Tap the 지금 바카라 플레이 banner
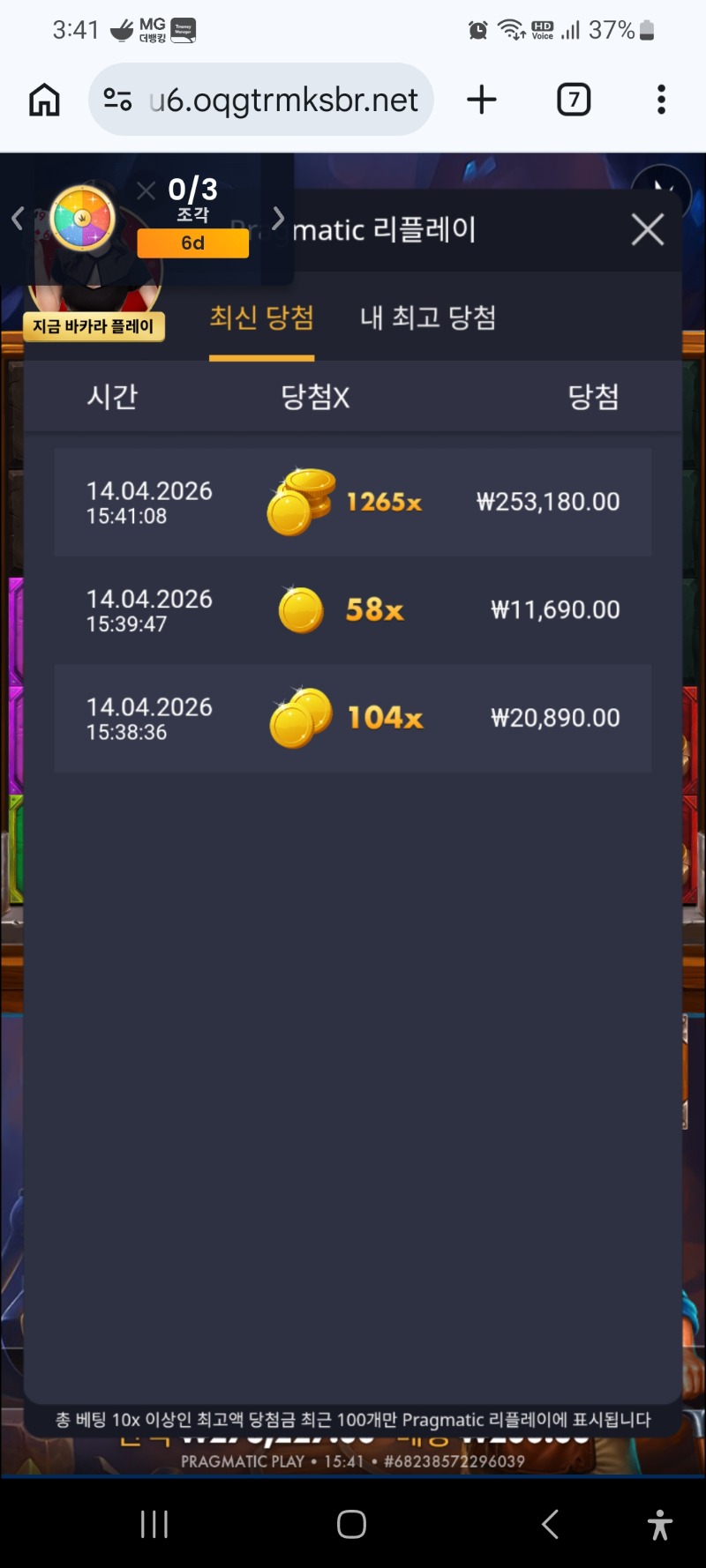Image resolution: width=706 pixels, height=1568 pixels. coord(94,326)
